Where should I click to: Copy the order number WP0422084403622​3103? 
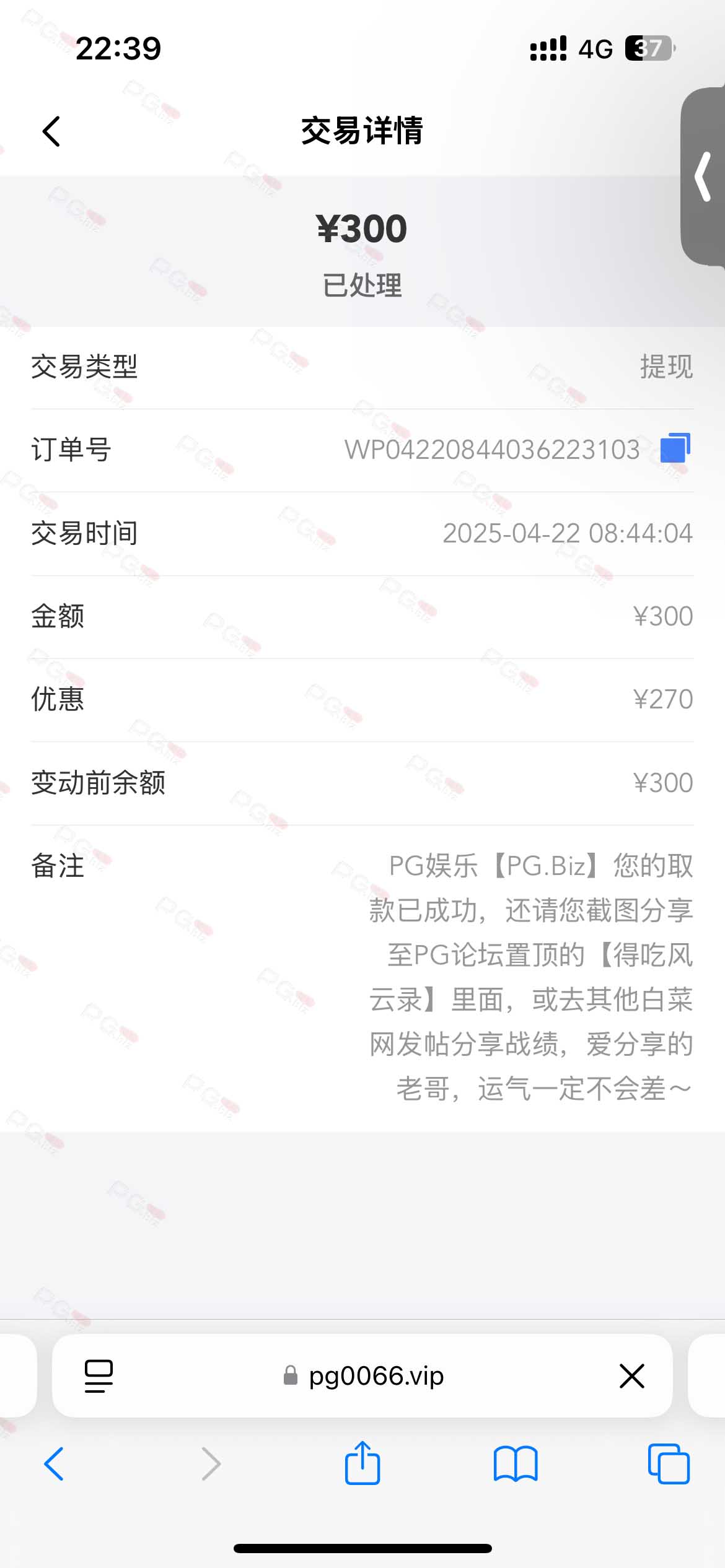click(675, 448)
